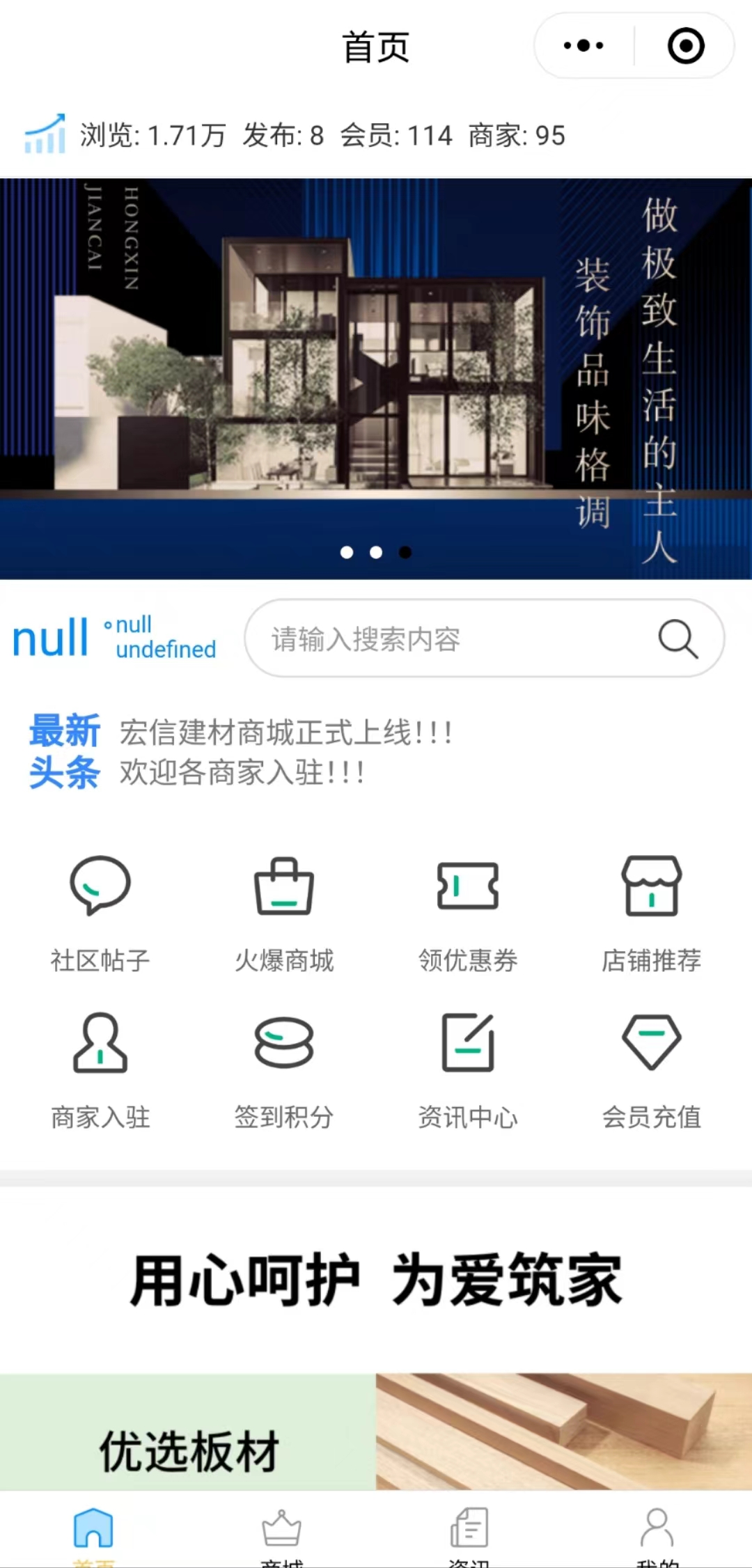The image size is (752, 1568).
Task: Open 会员充值 member top-up
Action: pyautogui.click(x=651, y=1069)
